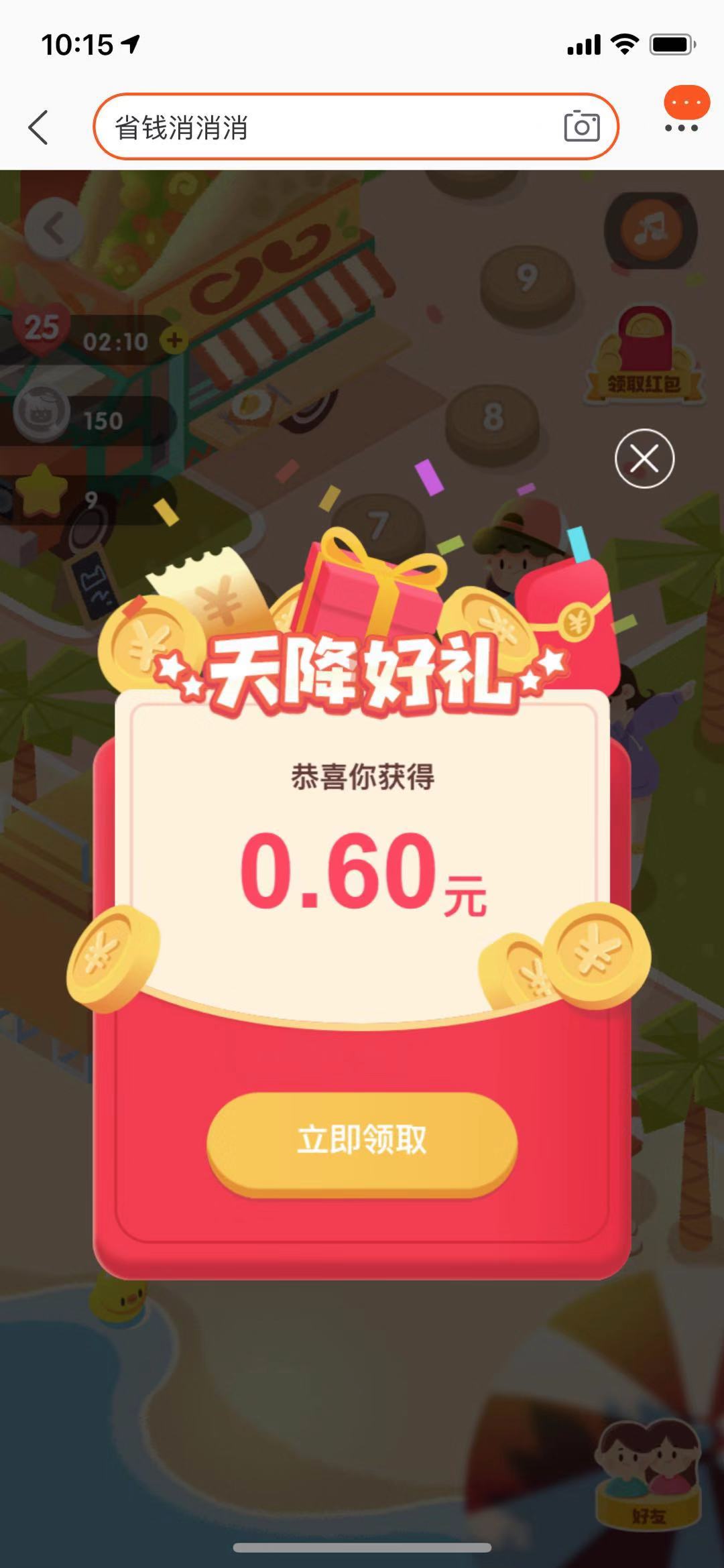The height and width of the screenshot is (1568, 724).
Task: Close the 天降好礼 reward popup
Action: (x=644, y=459)
